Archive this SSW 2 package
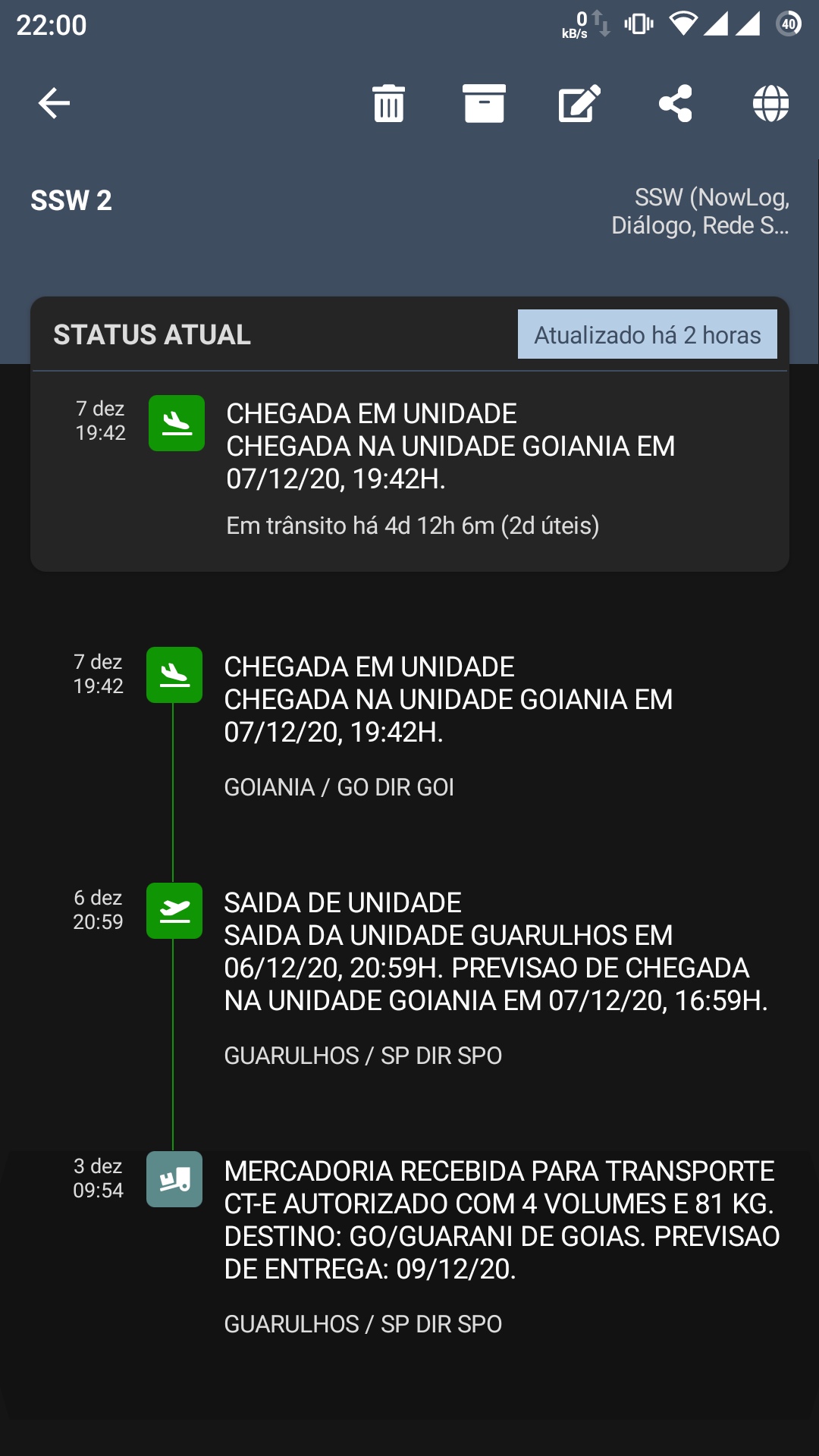Image resolution: width=819 pixels, height=1456 pixels. point(484,103)
